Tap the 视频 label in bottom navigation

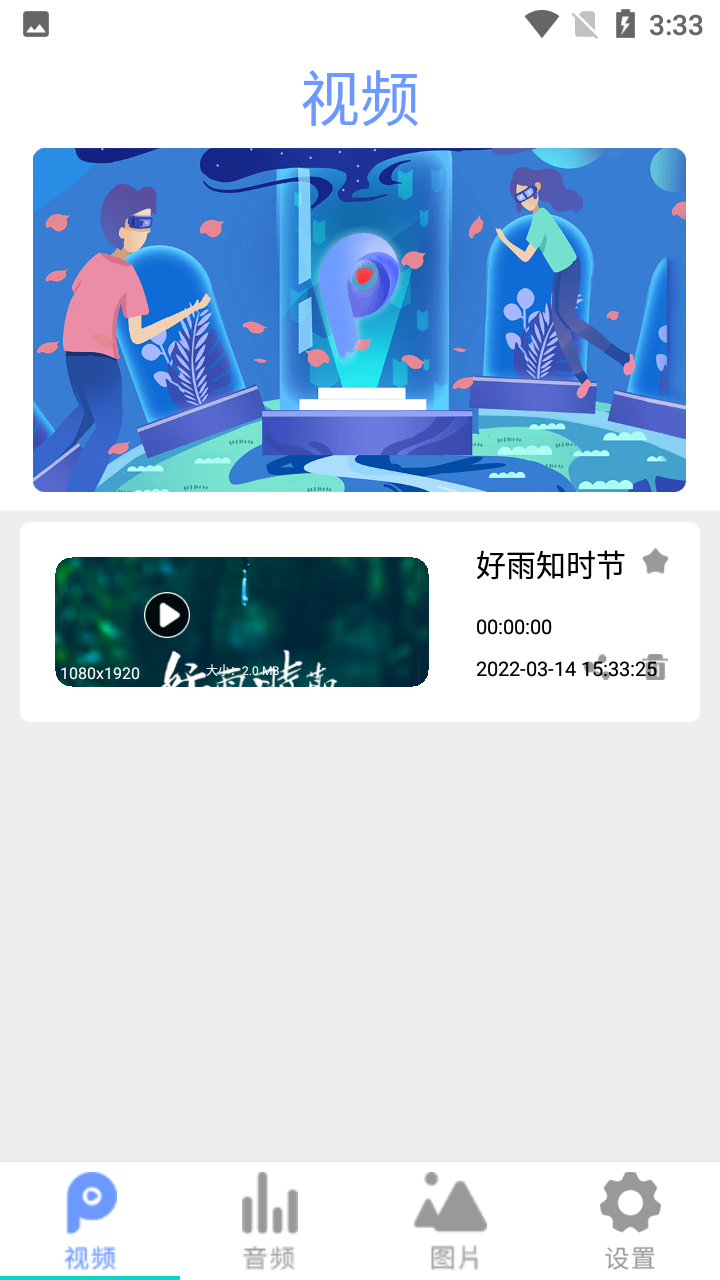click(x=89, y=1260)
